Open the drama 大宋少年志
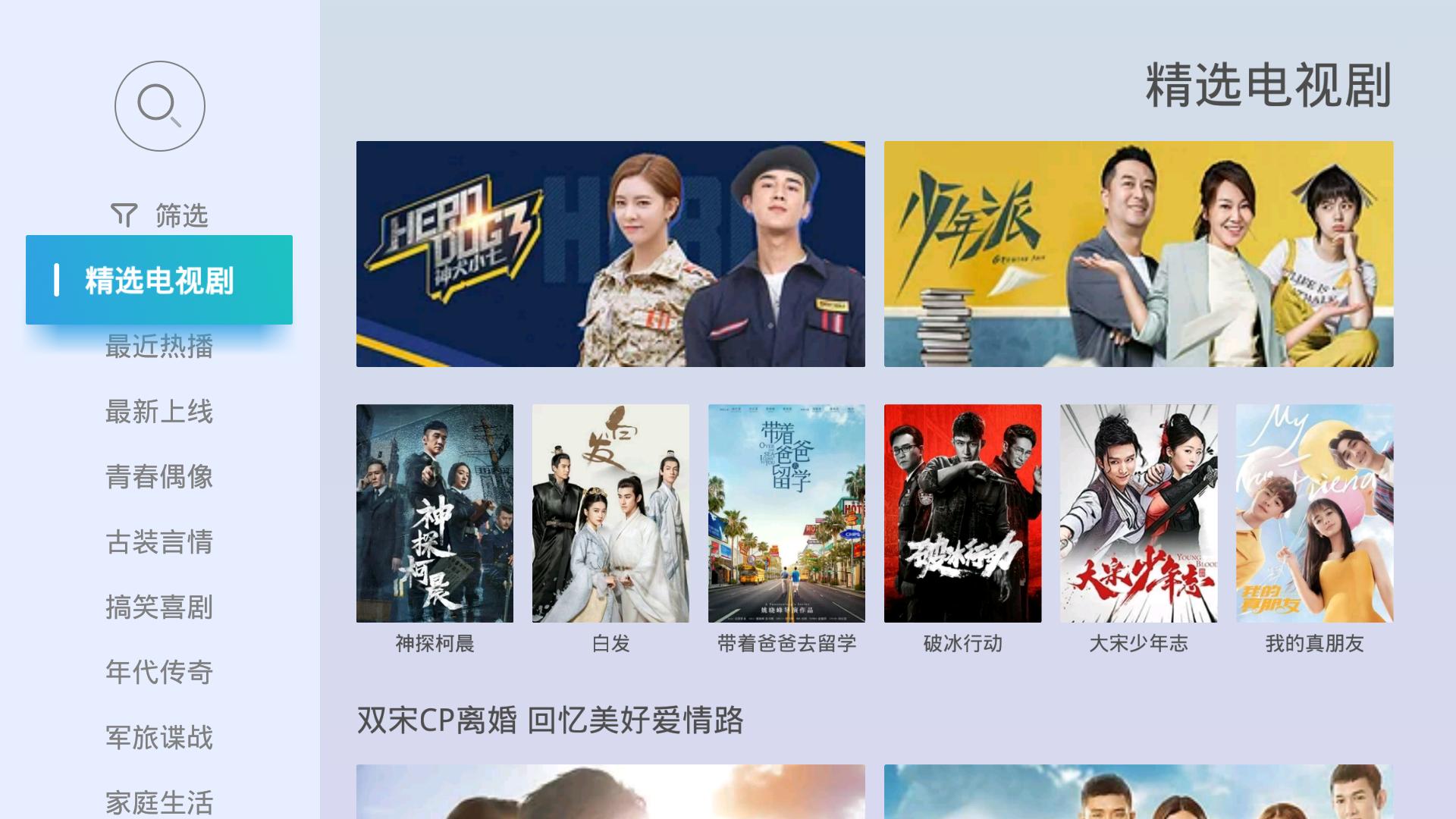The image size is (1456, 819). click(x=1138, y=513)
